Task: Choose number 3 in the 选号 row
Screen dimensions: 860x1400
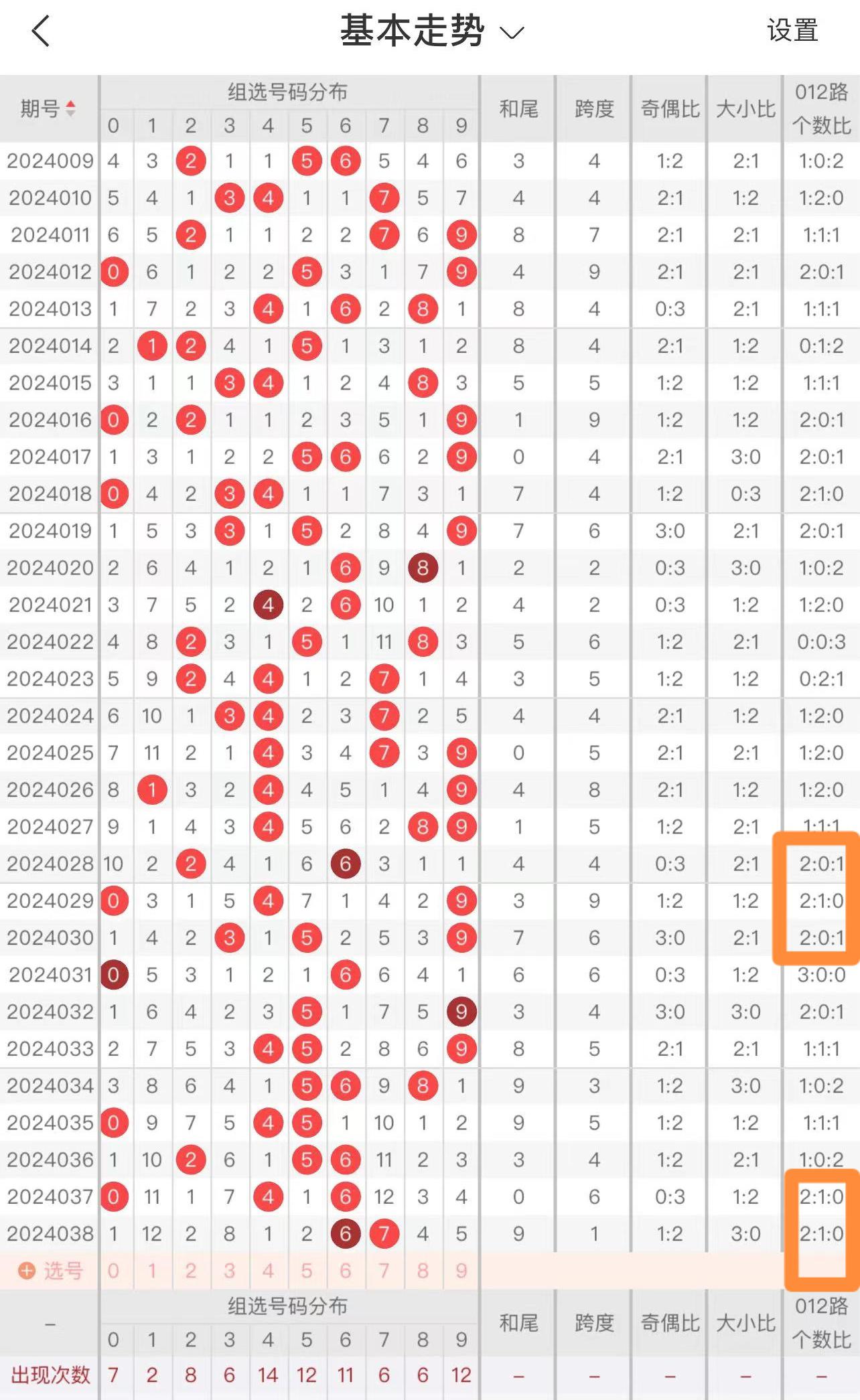Action: click(230, 1270)
